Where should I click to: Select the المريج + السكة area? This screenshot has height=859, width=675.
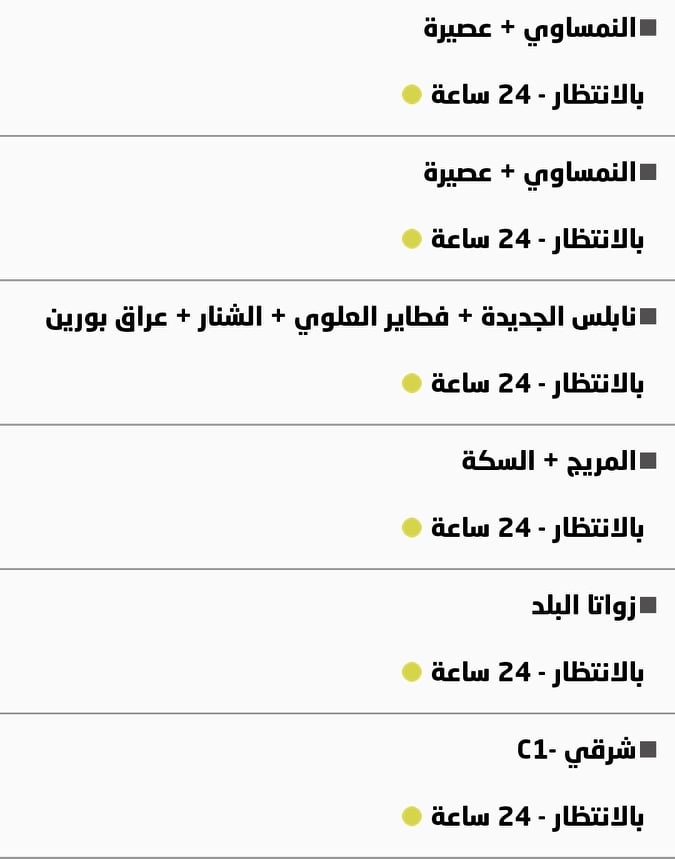548,461
